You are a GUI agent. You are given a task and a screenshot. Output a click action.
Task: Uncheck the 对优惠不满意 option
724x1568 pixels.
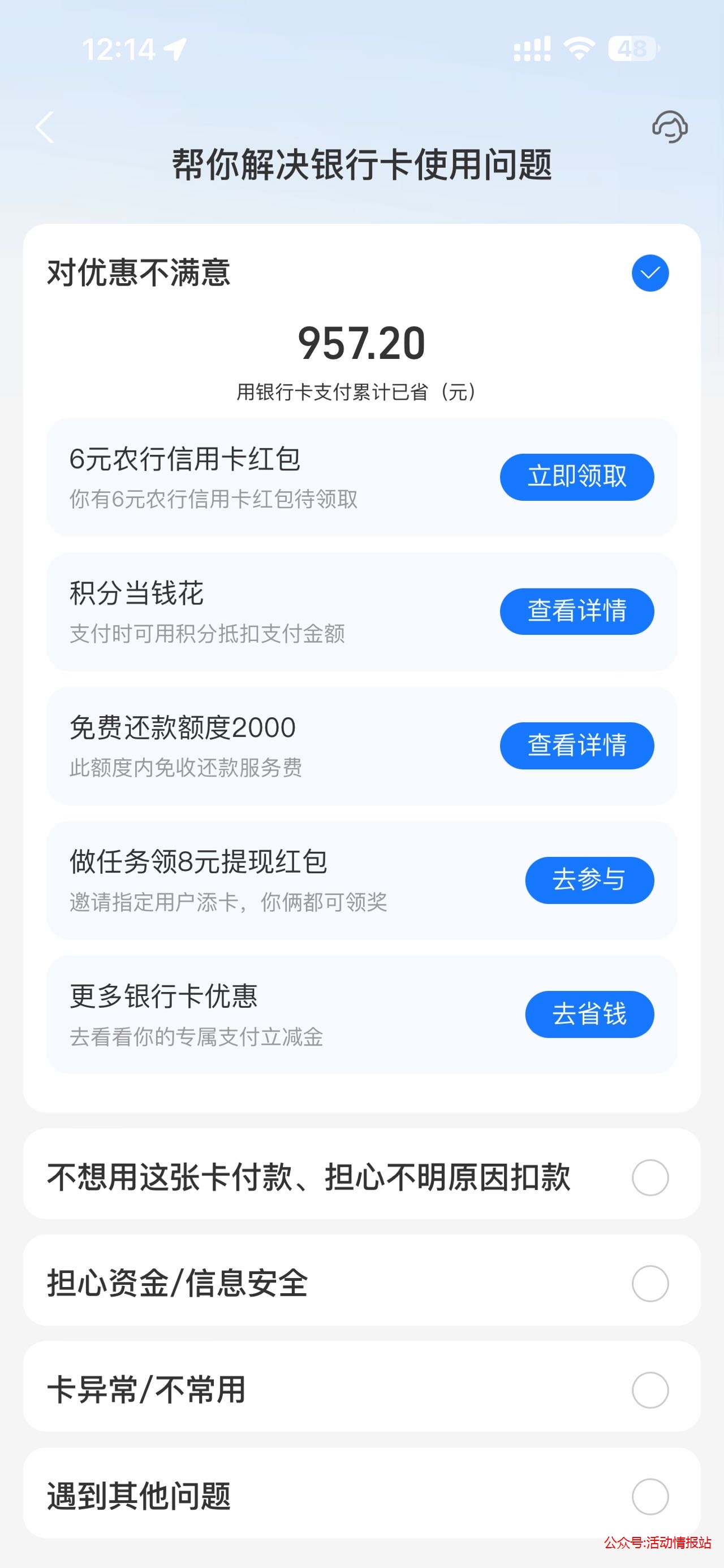point(650,272)
